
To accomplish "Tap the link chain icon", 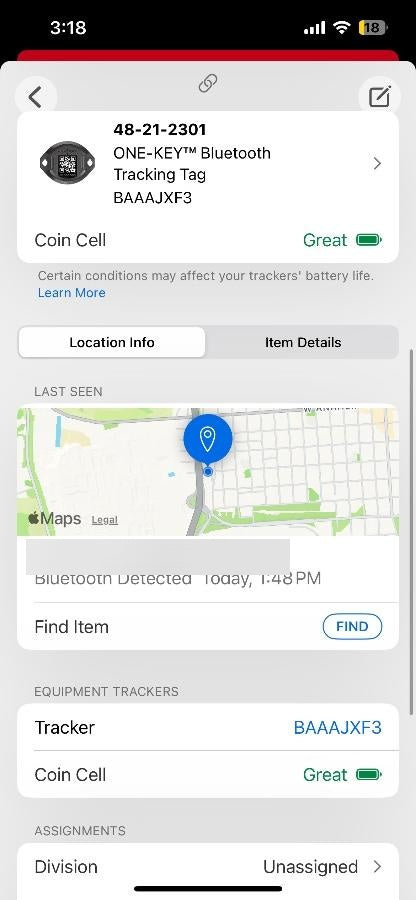I will click(x=208, y=84).
